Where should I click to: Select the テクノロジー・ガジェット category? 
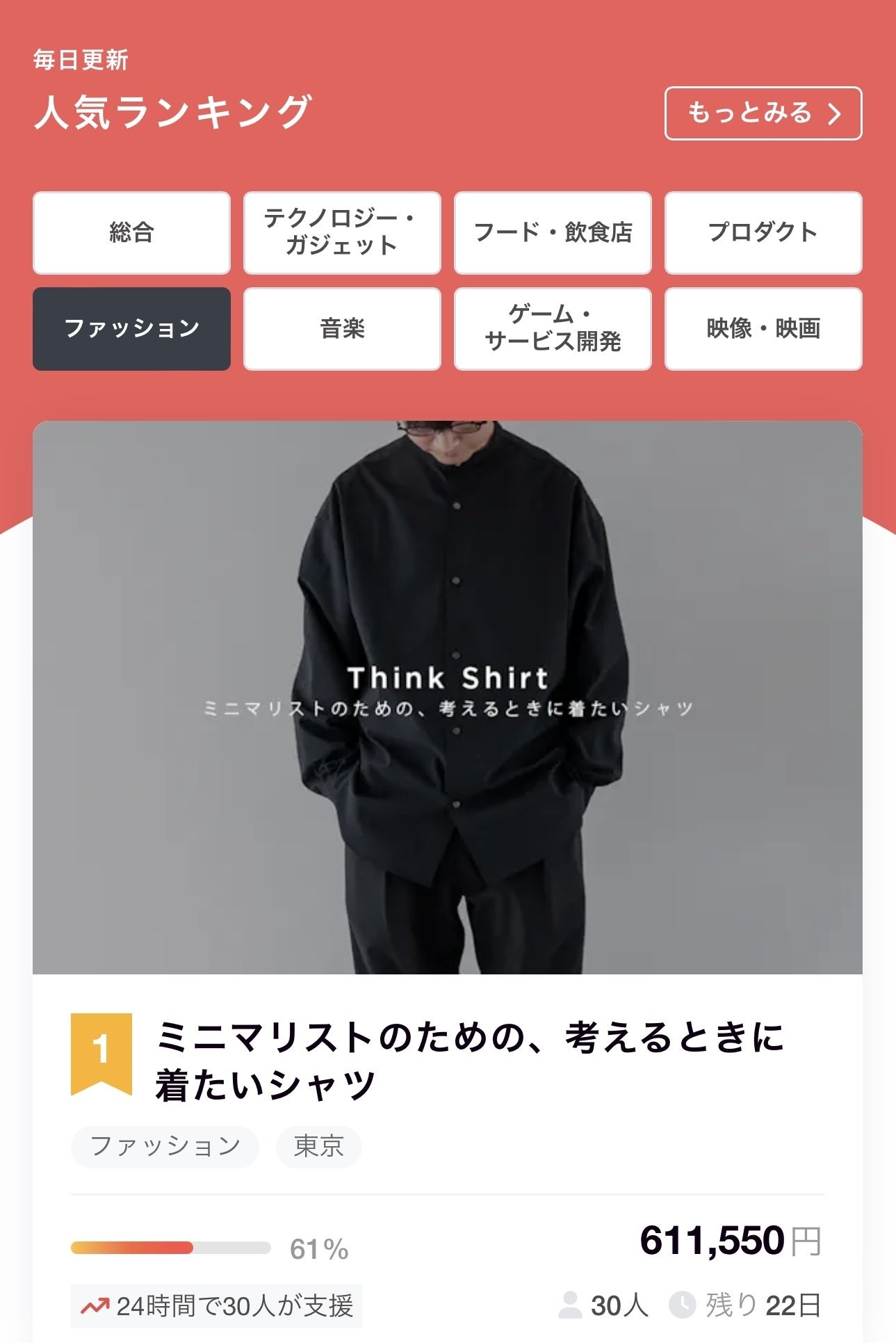pos(342,232)
